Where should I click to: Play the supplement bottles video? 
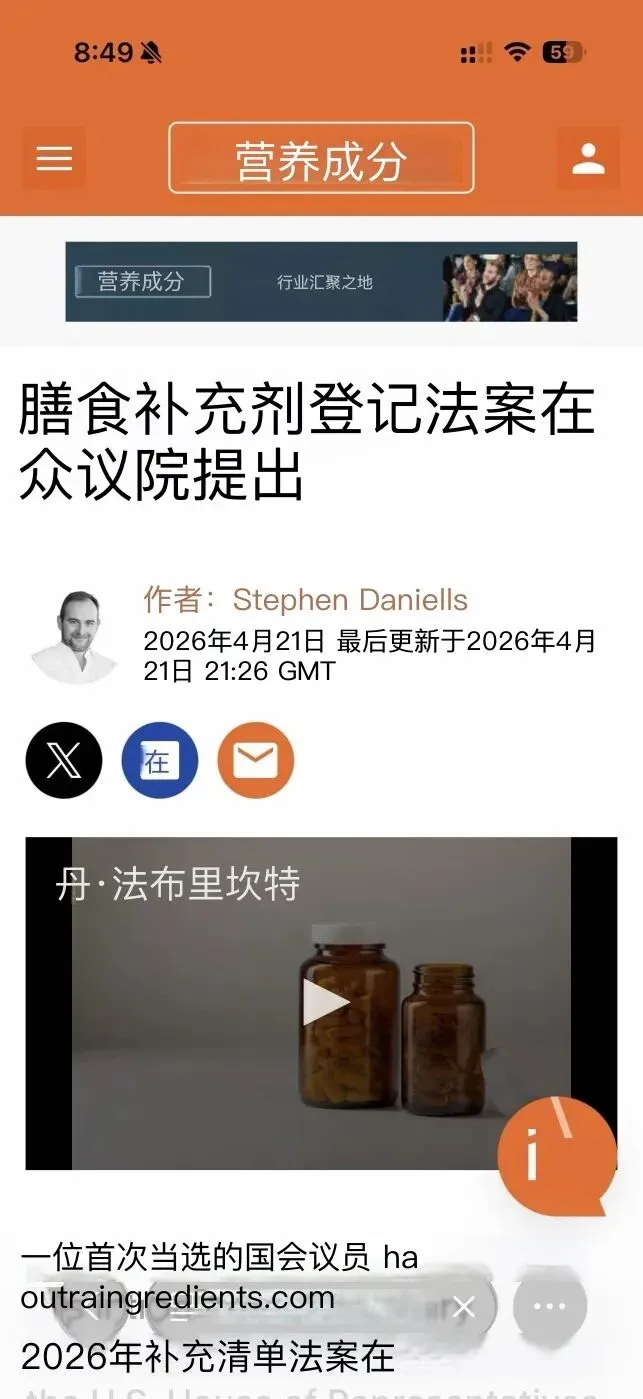pos(324,1002)
